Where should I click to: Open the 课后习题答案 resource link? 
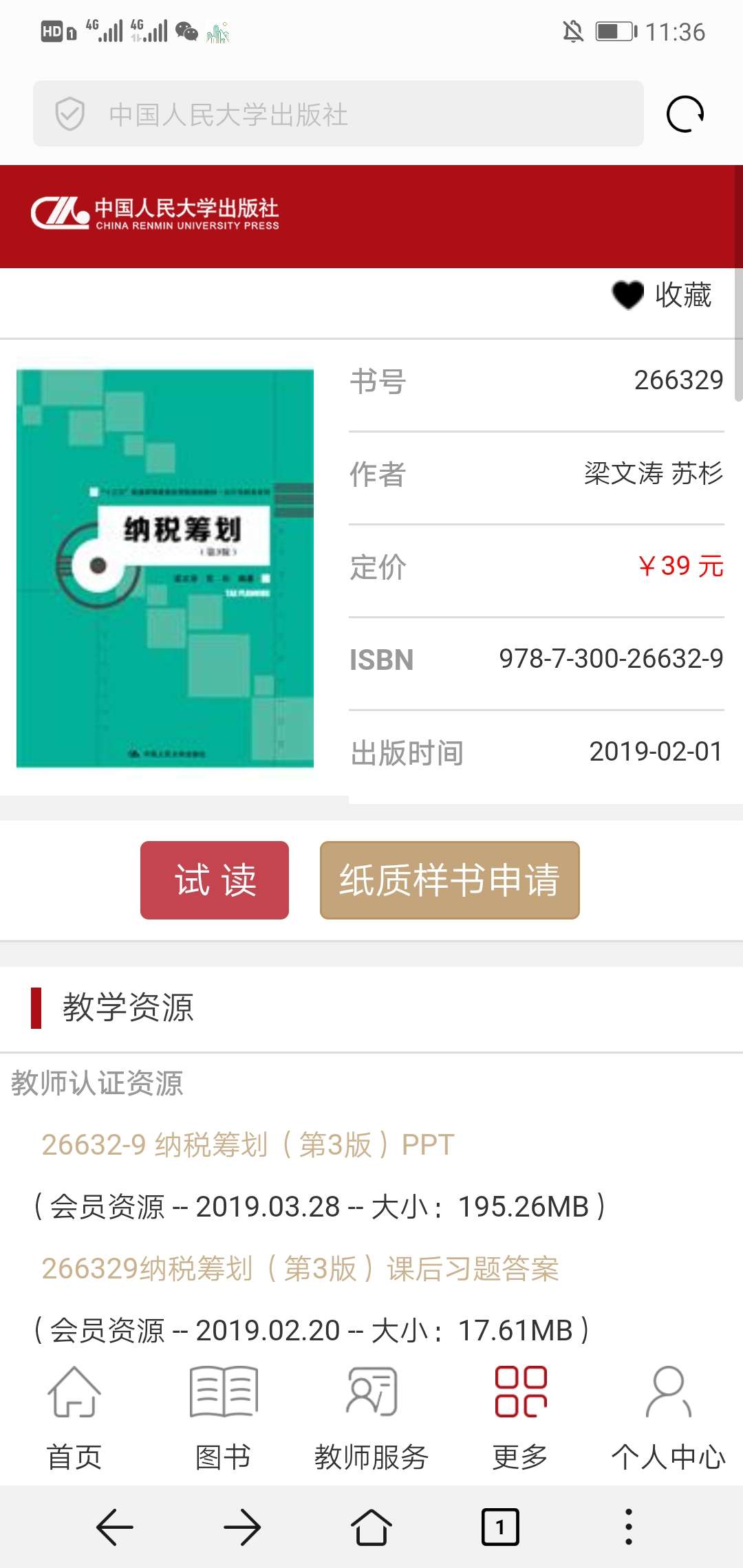click(x=300, y=1269)
